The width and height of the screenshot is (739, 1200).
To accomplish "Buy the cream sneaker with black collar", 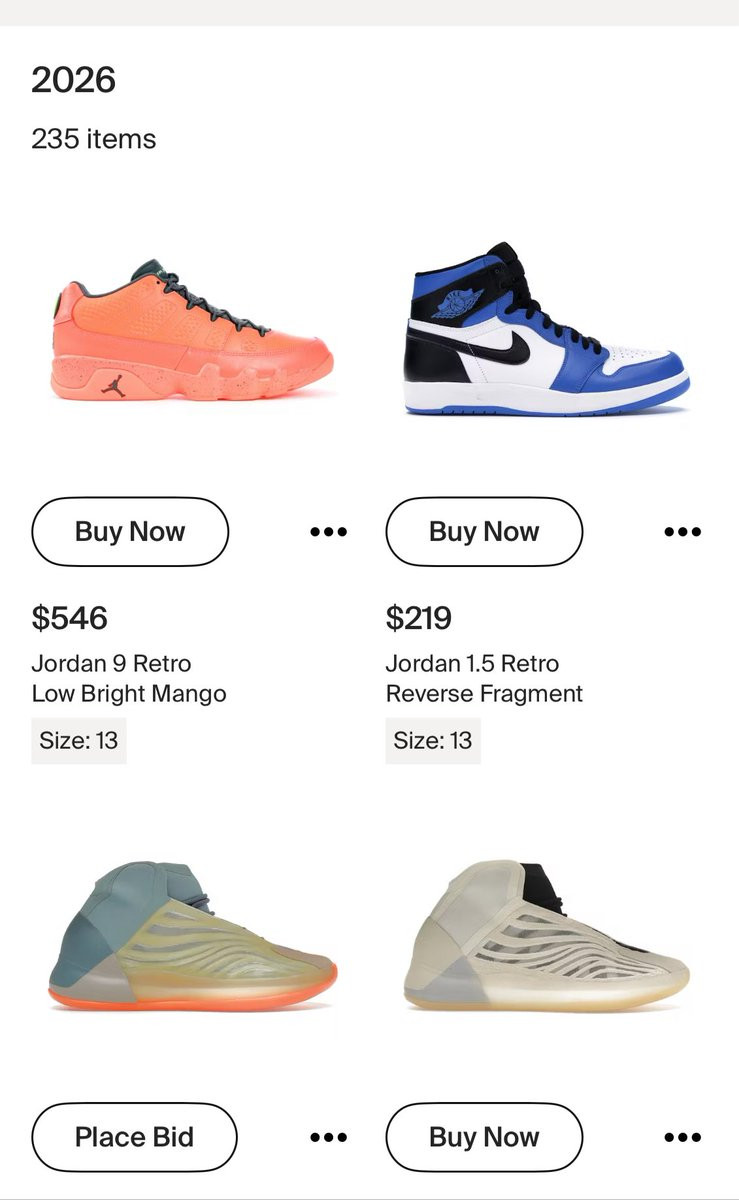I will pos(484,1137).
